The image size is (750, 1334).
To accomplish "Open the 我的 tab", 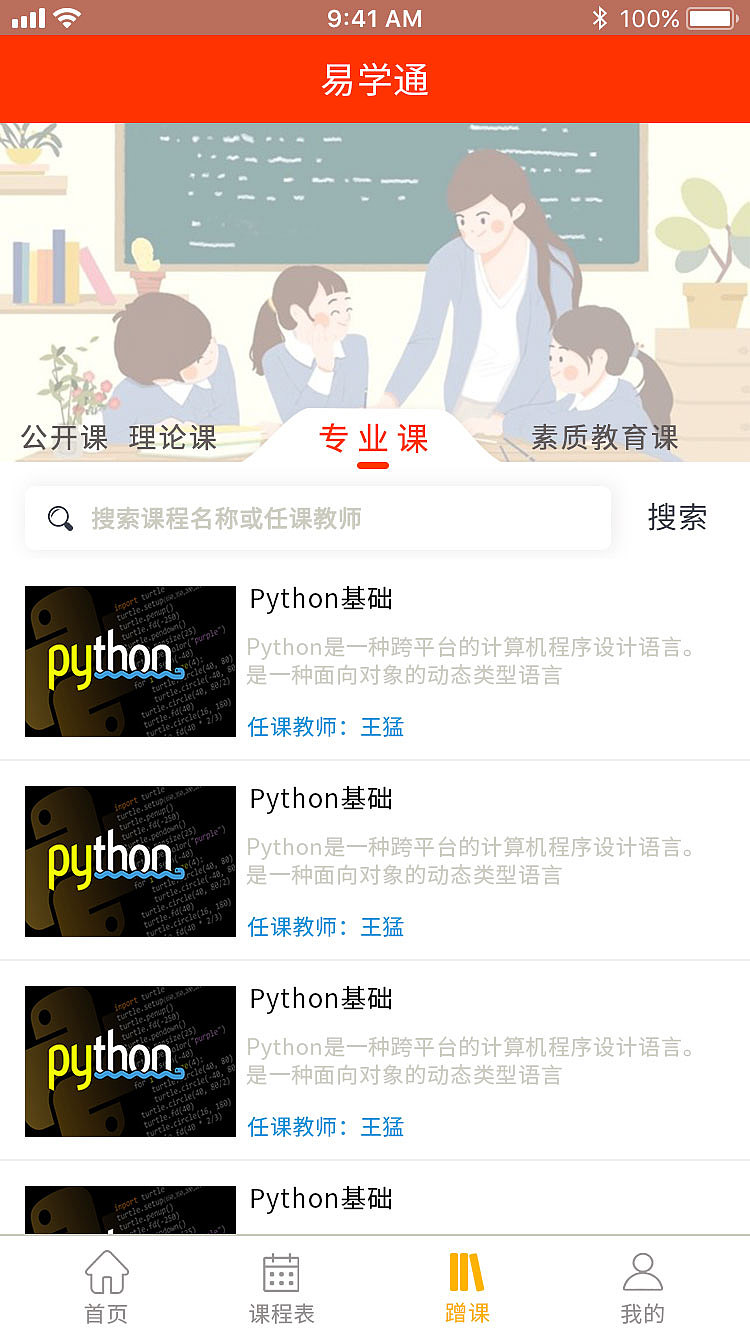I will (x=642, y=1287).
